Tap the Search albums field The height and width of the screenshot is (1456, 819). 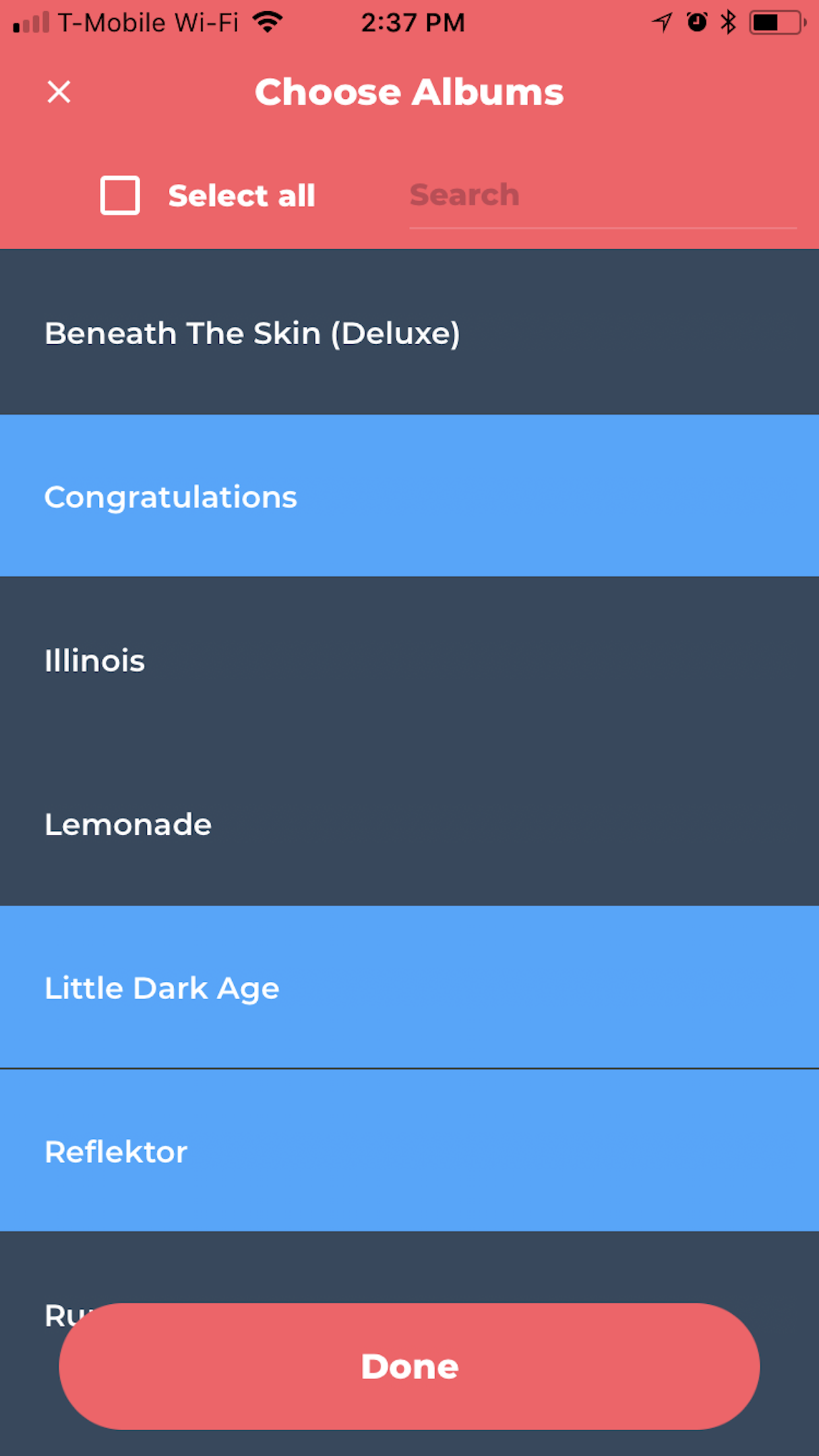tap(601, 196)
